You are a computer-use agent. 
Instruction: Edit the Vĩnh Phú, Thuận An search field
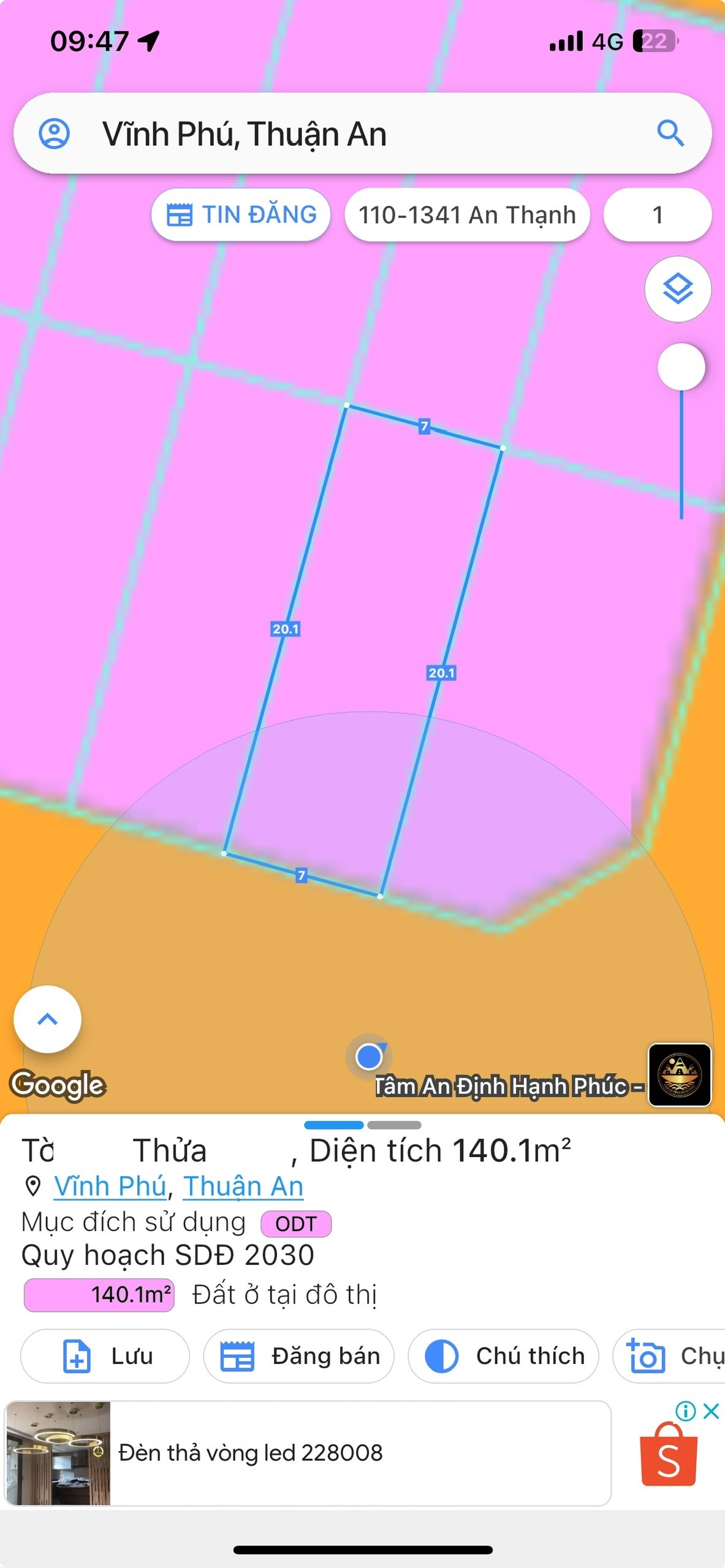point(362,134)
